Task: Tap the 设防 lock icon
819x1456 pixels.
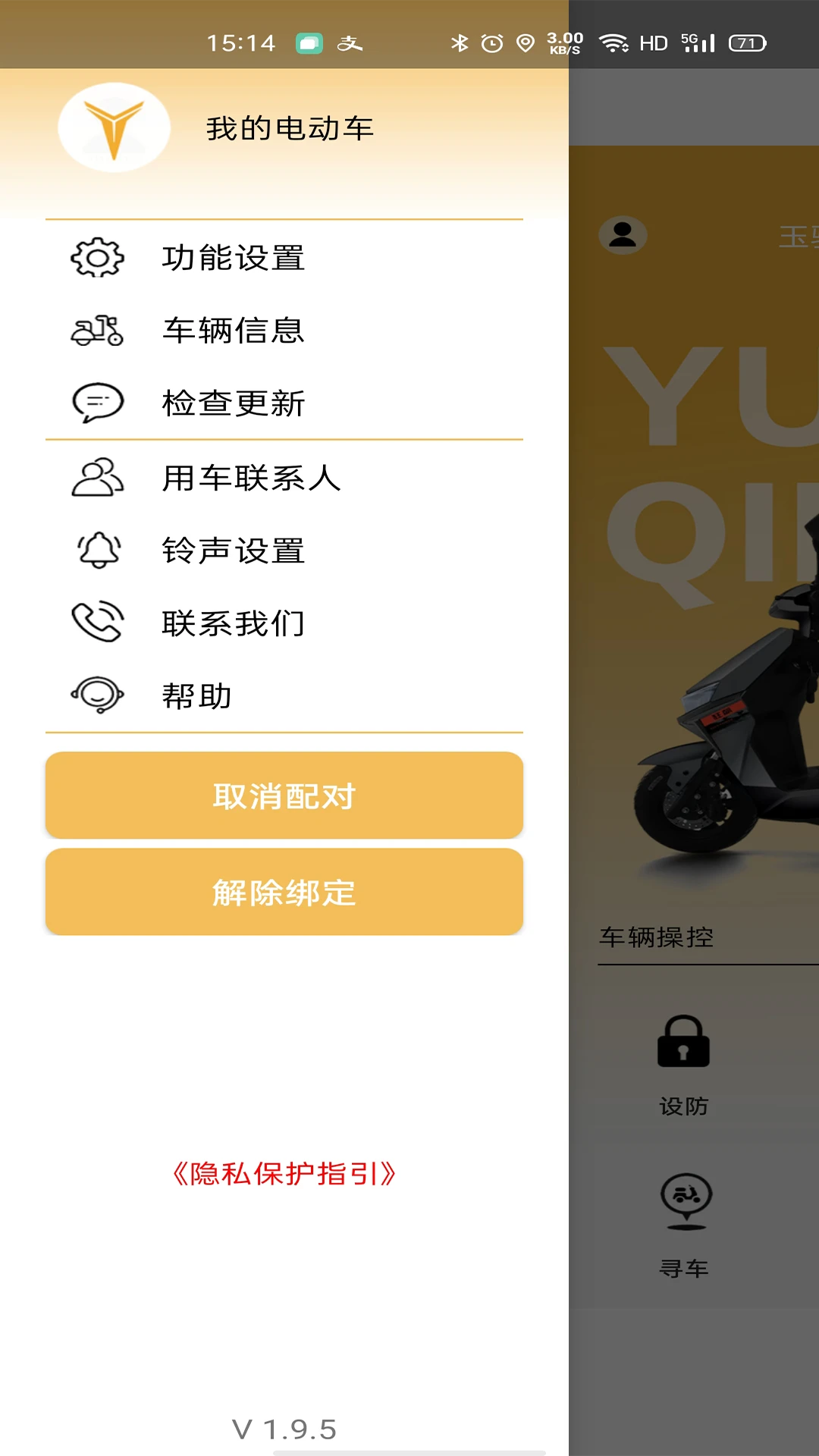Action: (683, 1043)
